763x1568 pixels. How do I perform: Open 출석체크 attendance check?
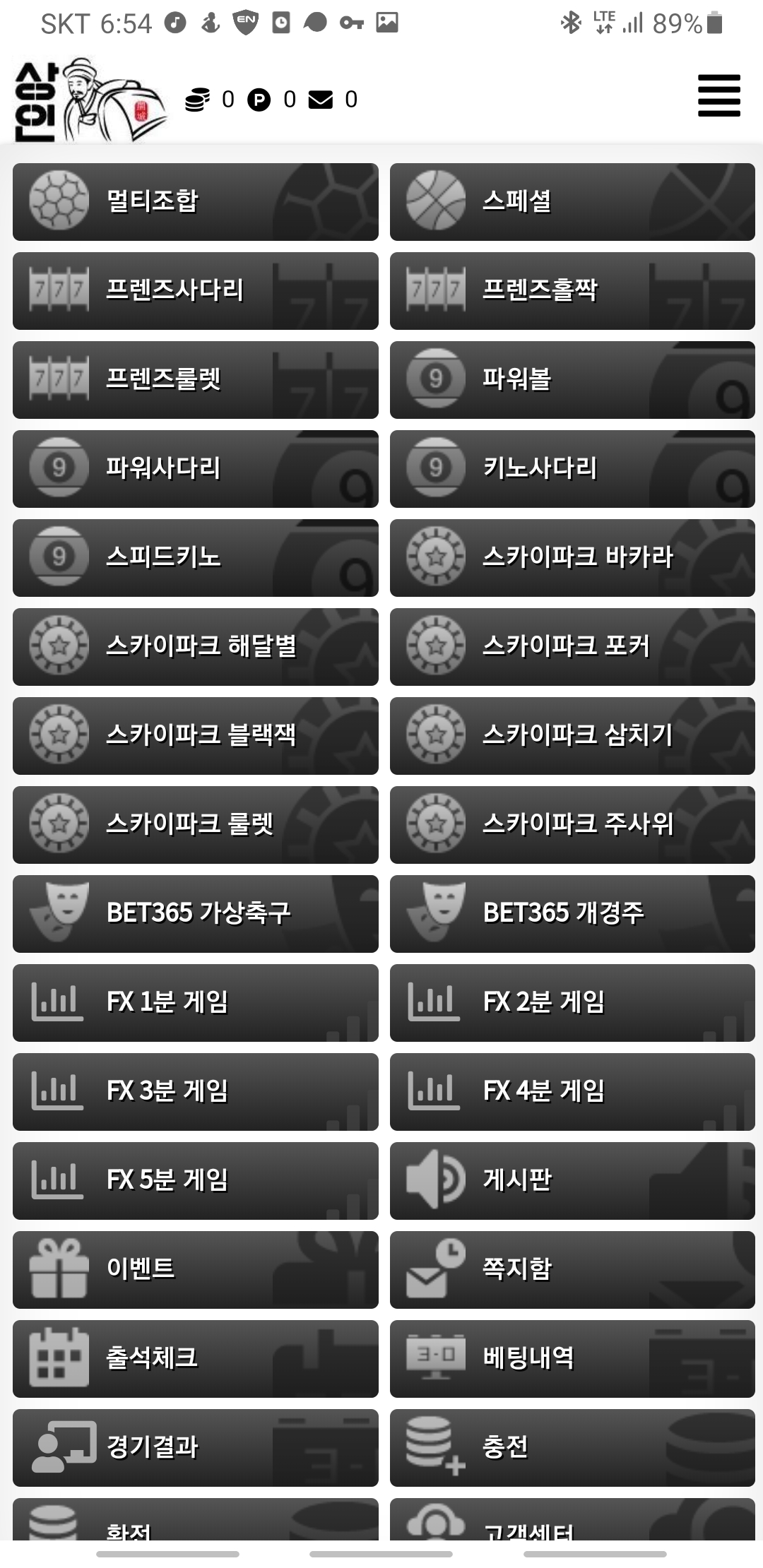(195, 1359)
